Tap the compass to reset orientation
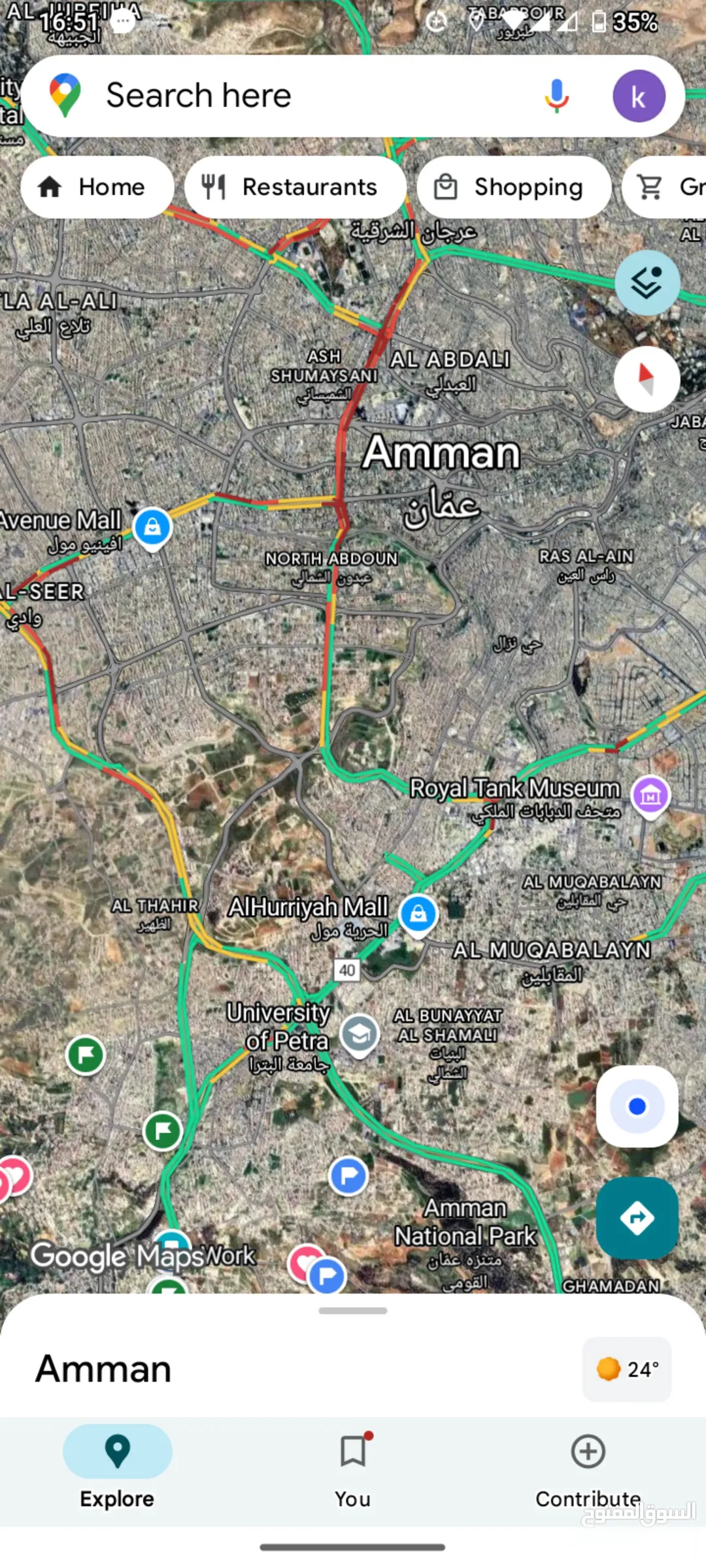The height and width of the screenshot is (1568, 706). pyautogui.click(x=647, y=379)
